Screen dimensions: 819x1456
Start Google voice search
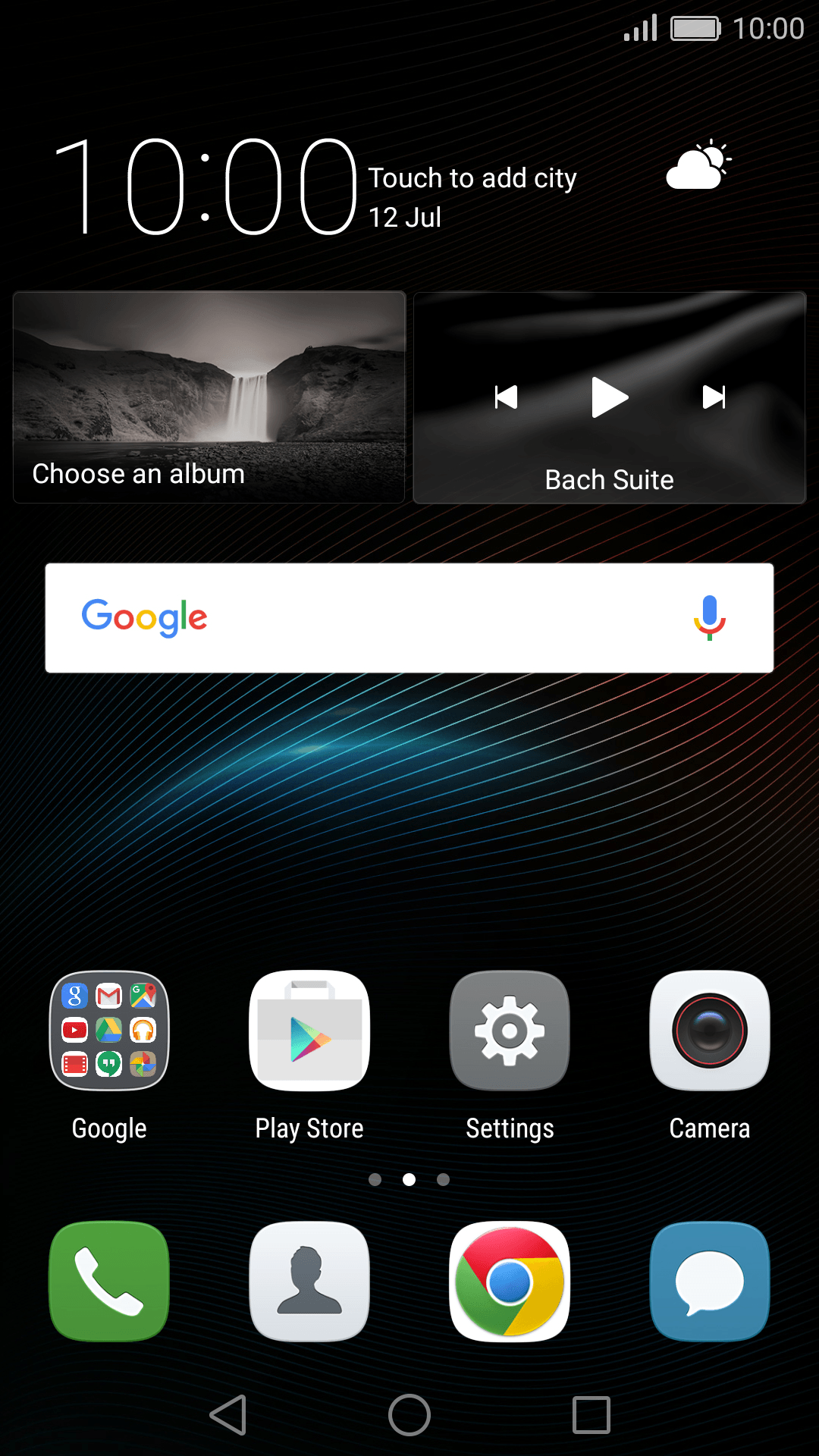[709, 618]
